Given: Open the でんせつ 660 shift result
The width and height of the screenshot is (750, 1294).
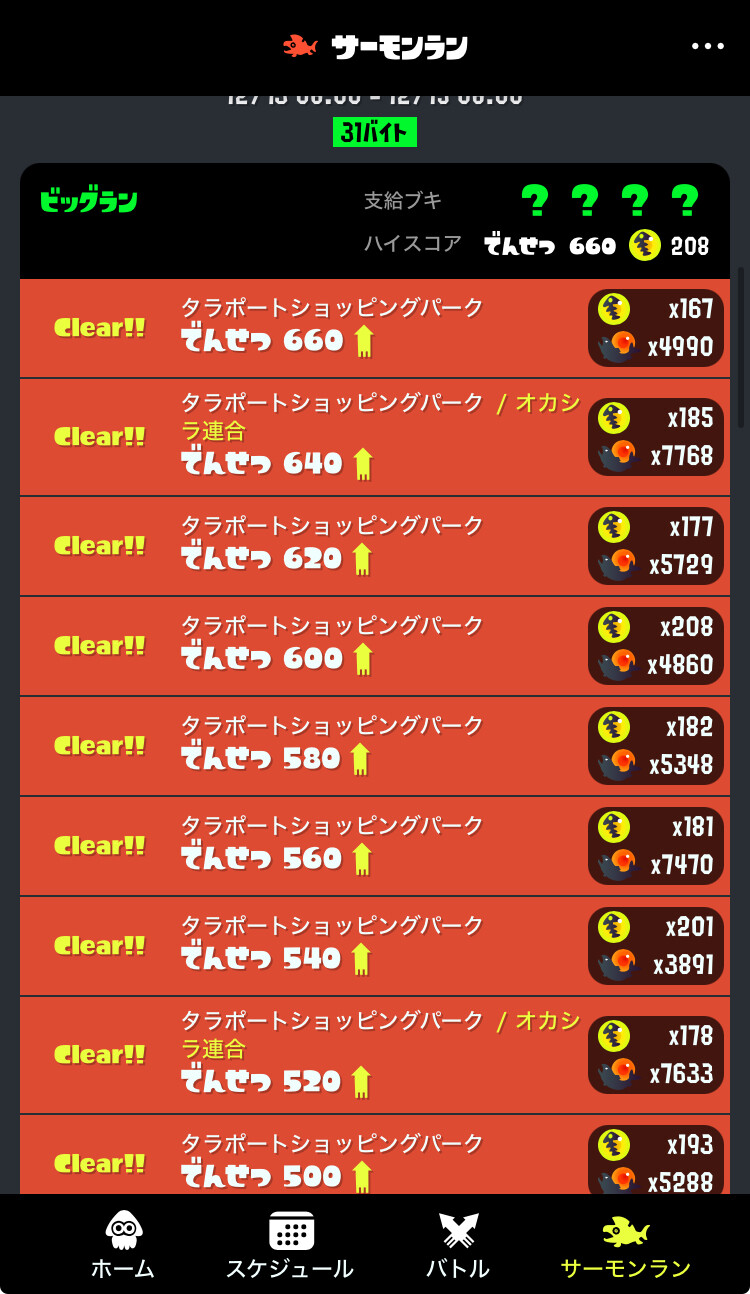Looking at the screenshot, I should [x=374, y=328].
